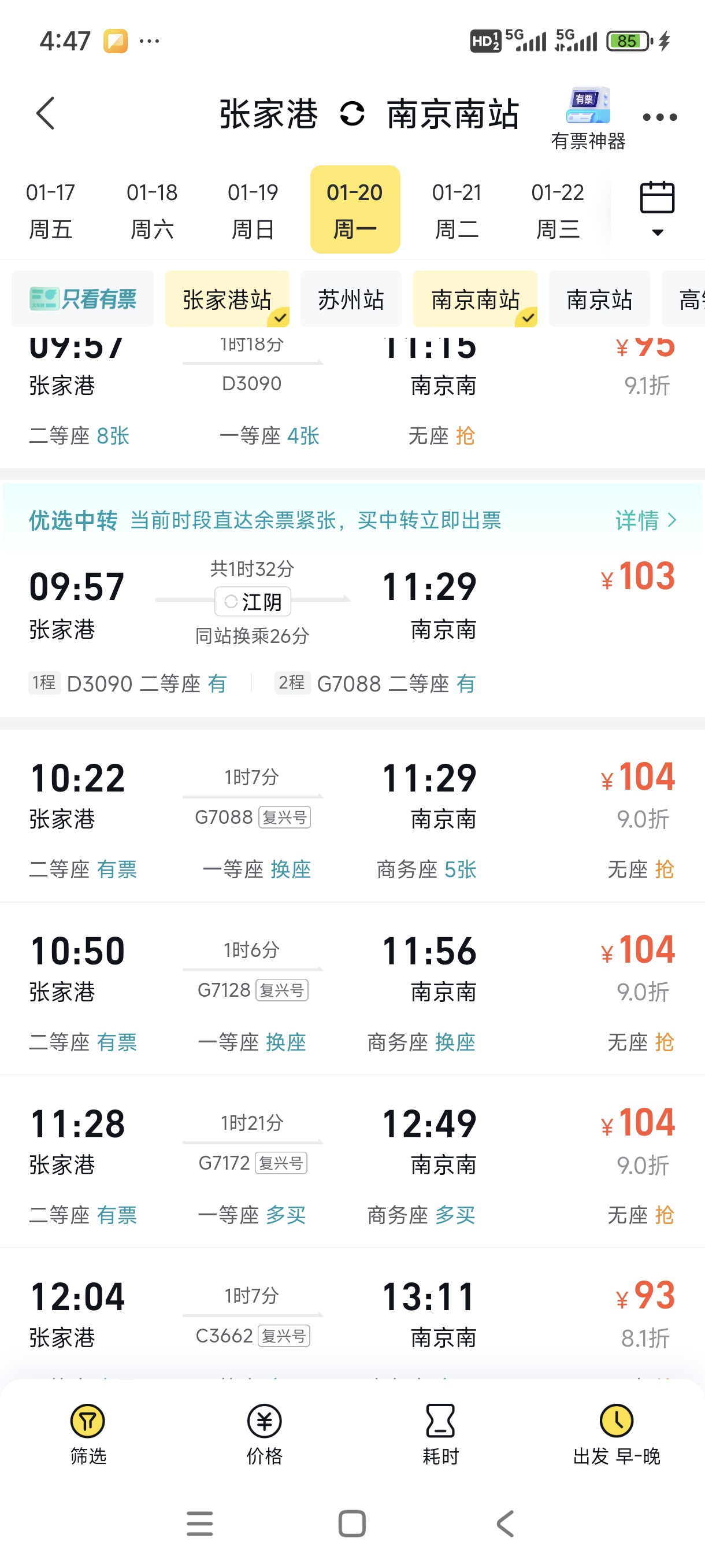Go back using the top-left arrow
This screenshot has width=705, height=1568.
click(x=46, y=113)
